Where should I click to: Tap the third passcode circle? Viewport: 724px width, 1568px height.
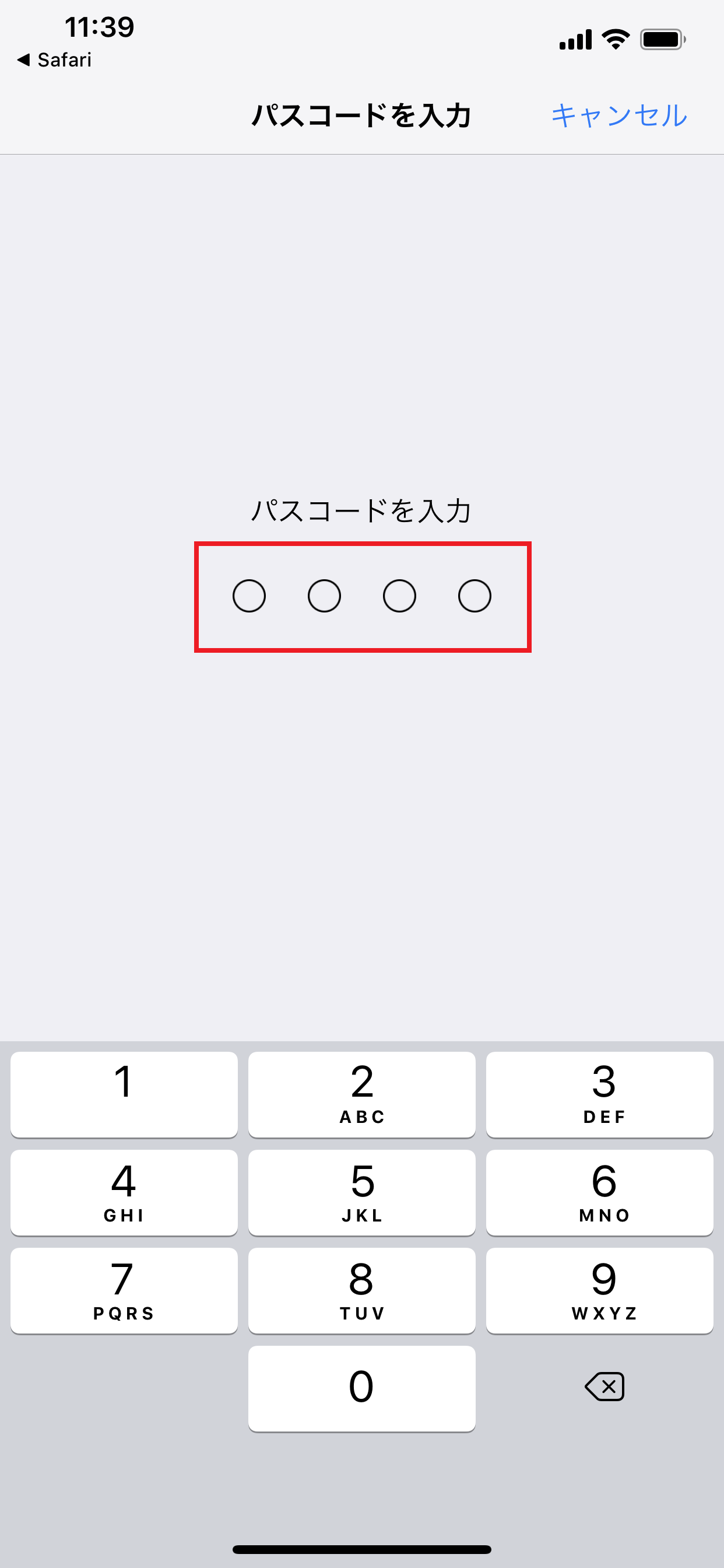click(x=399, y=596)
